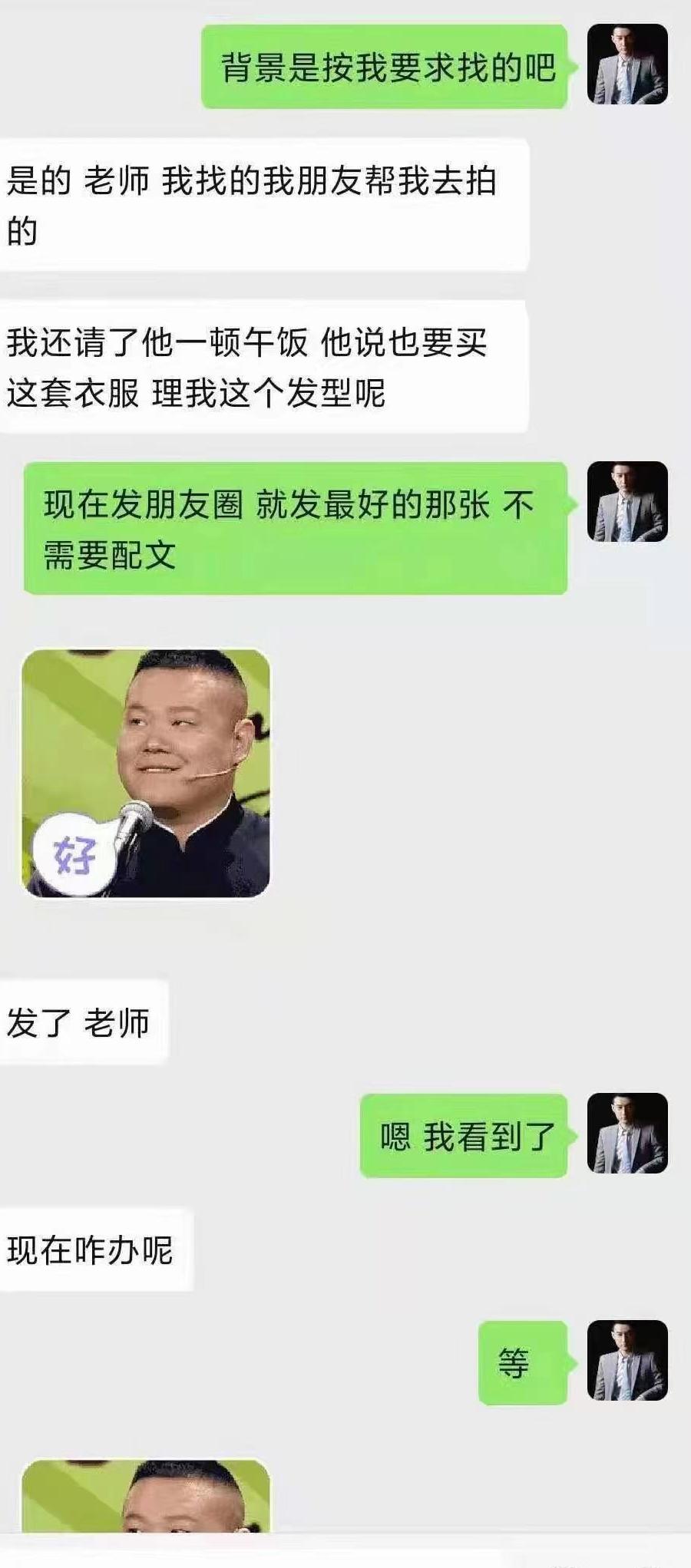Tap avatar next to "现在发朋友圈" message
This screenshot has width=691, height=1568.
627,502
